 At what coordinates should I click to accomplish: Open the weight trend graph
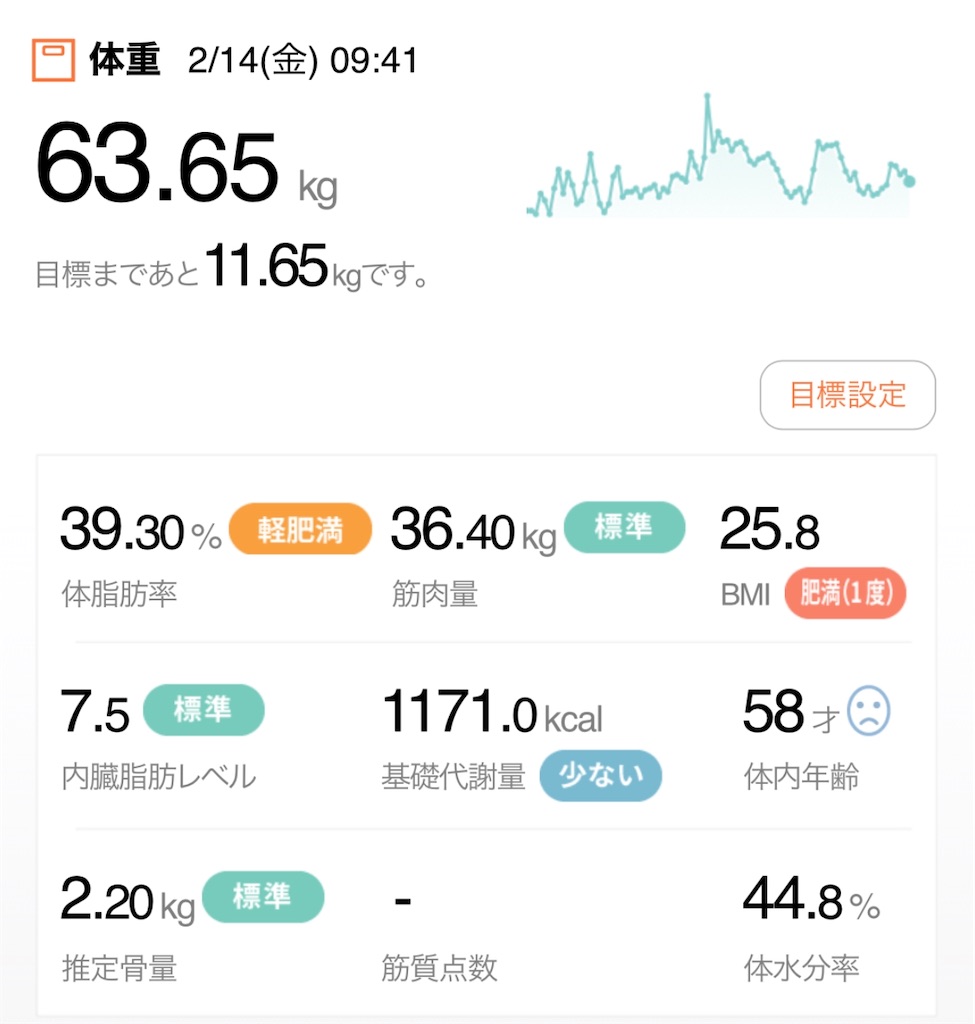[720, 155]
